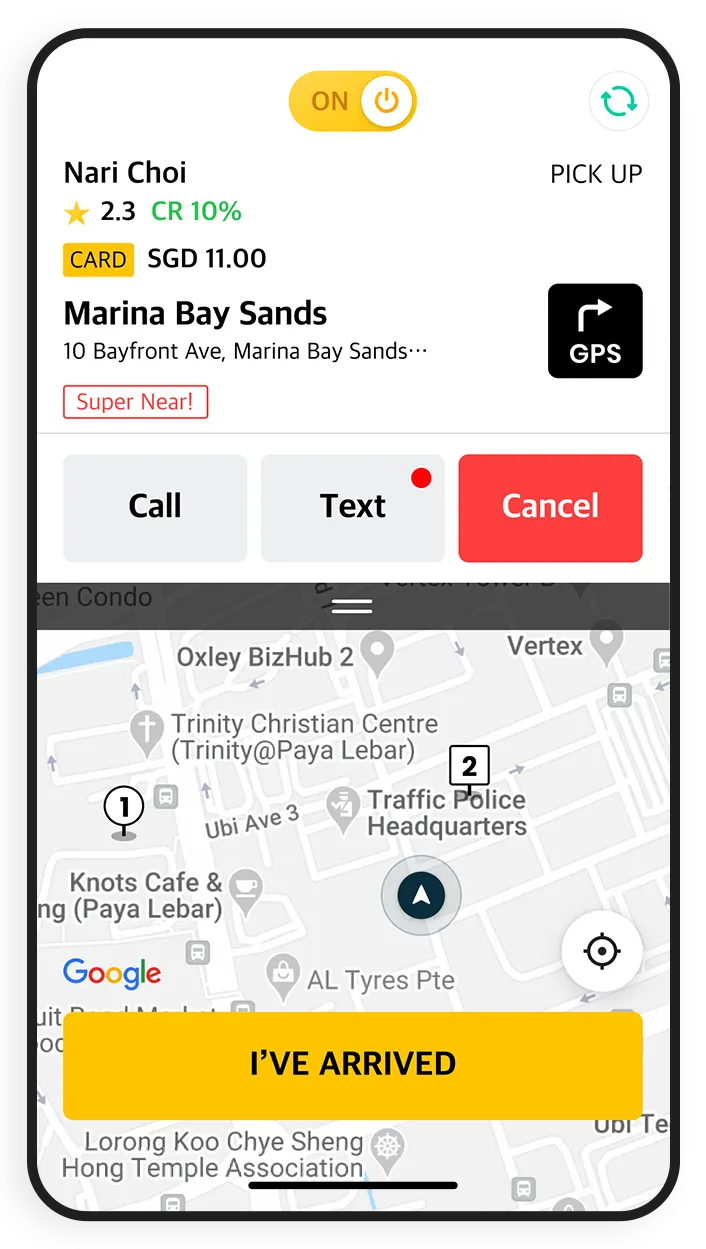This screenshot has width=706, height=1249.
Task: Confirm I've Arrived at pickup
Action: pyautogui.click(x=352, y=1064)
